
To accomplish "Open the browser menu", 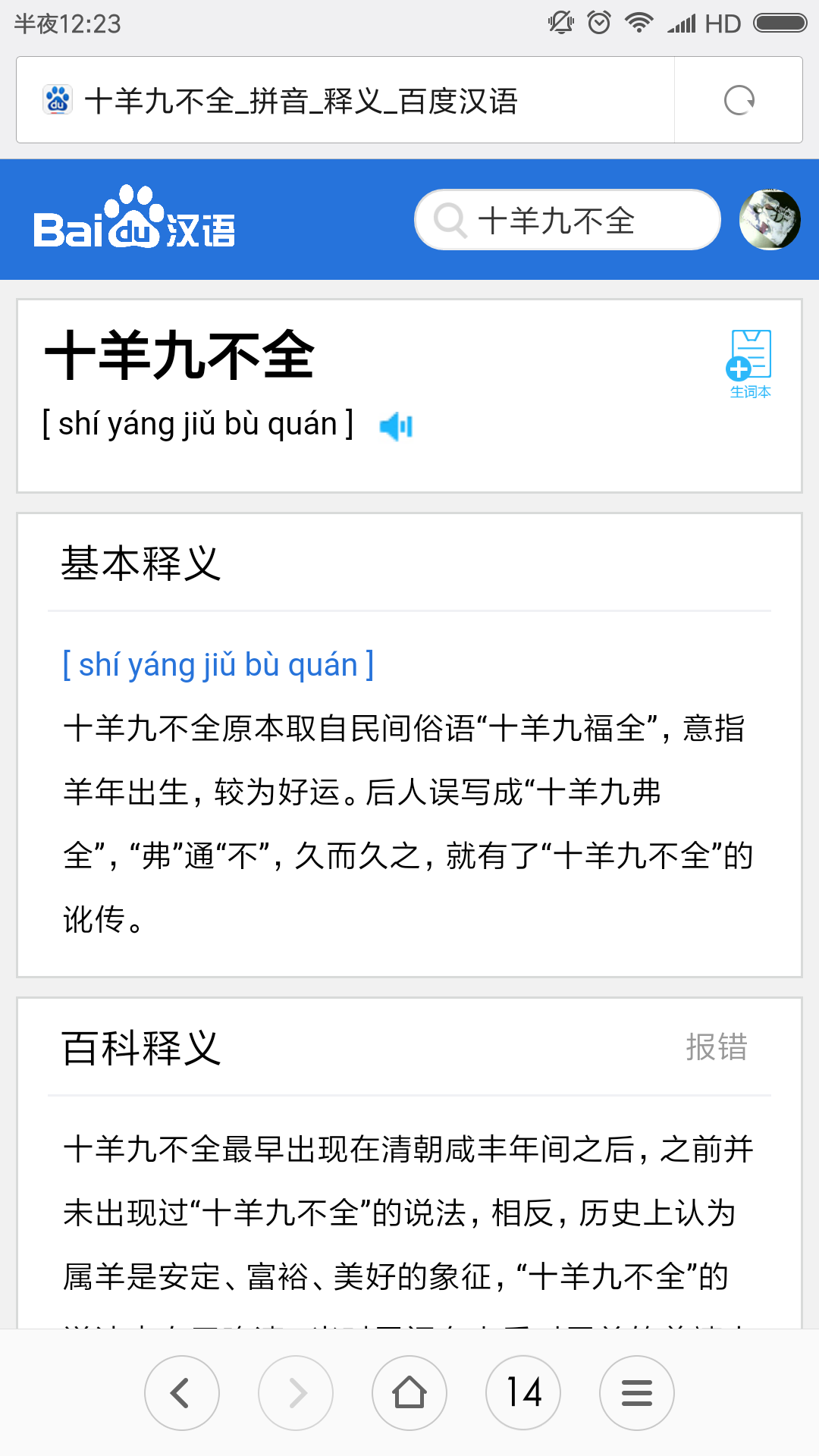I will click(637, 1393).
